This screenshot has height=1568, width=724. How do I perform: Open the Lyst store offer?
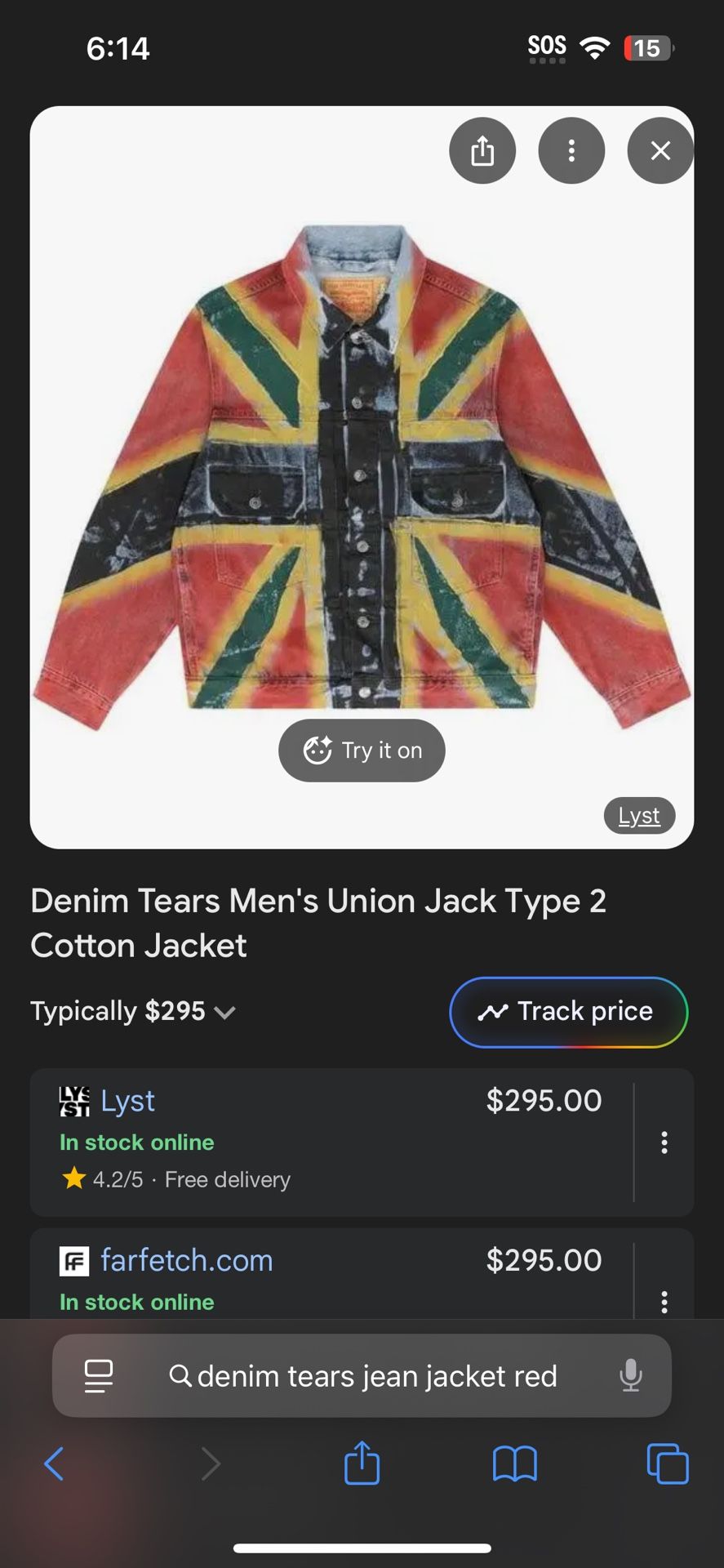[x=128, y=1101]
